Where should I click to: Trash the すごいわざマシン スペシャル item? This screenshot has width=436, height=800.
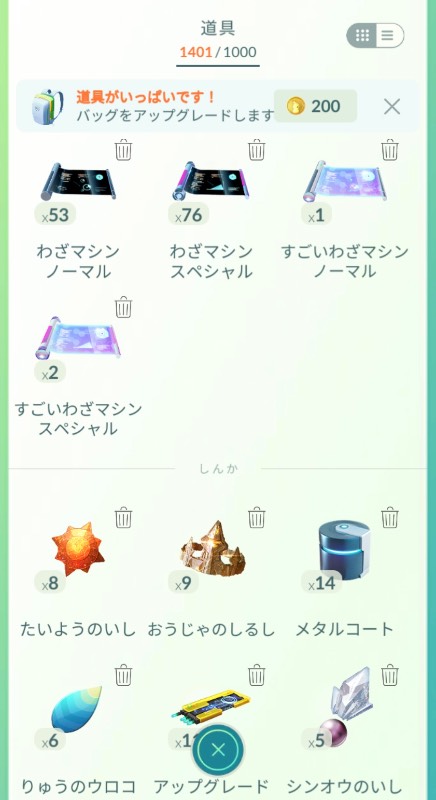(x=123, y=308)
